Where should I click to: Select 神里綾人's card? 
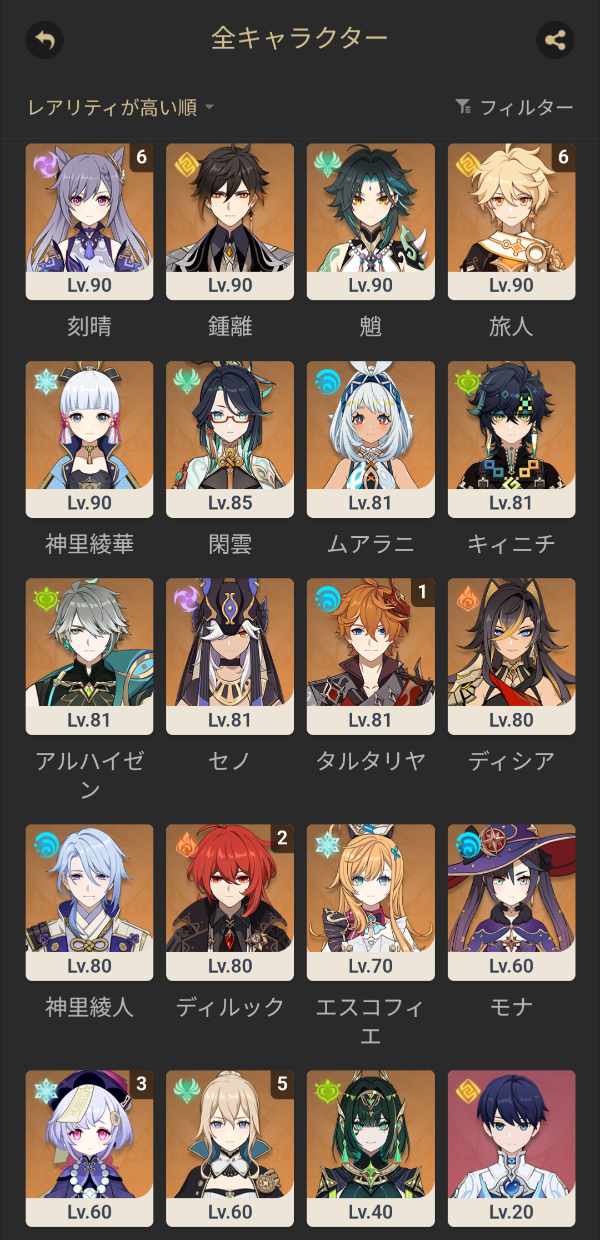(x=89, y=902)
